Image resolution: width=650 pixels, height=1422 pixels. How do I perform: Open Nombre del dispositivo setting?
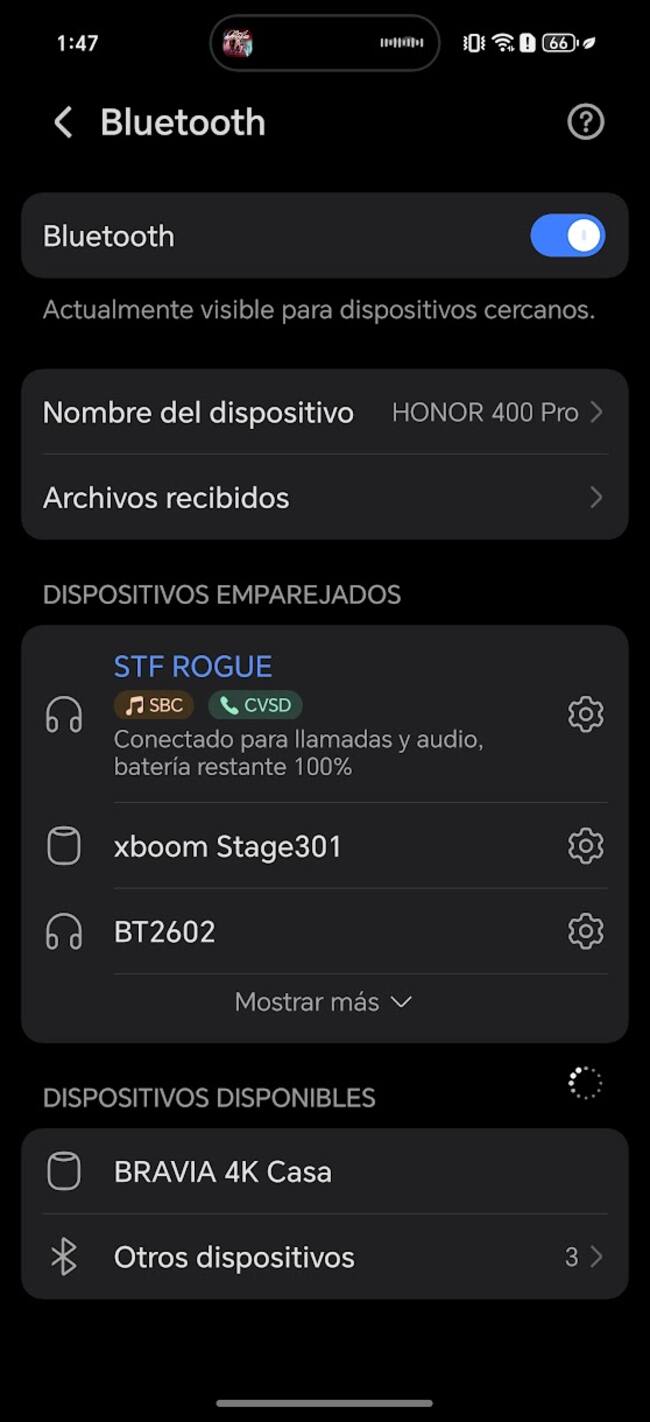tap(324, 412)
